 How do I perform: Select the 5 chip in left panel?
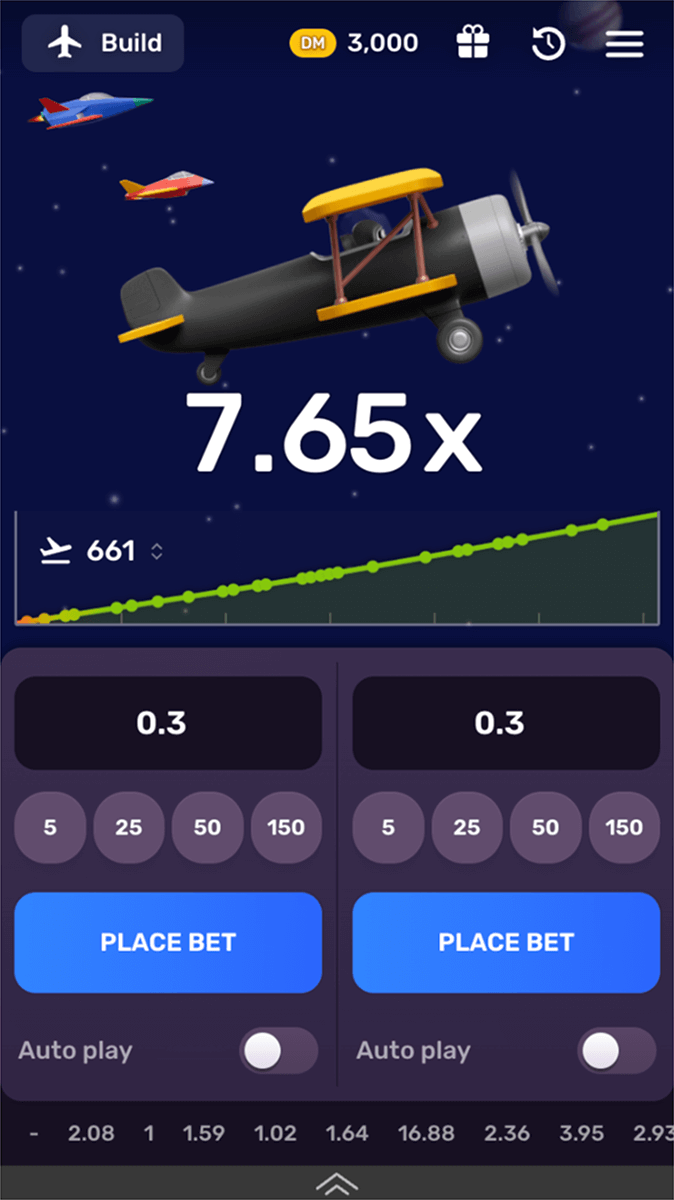point(50,828)
